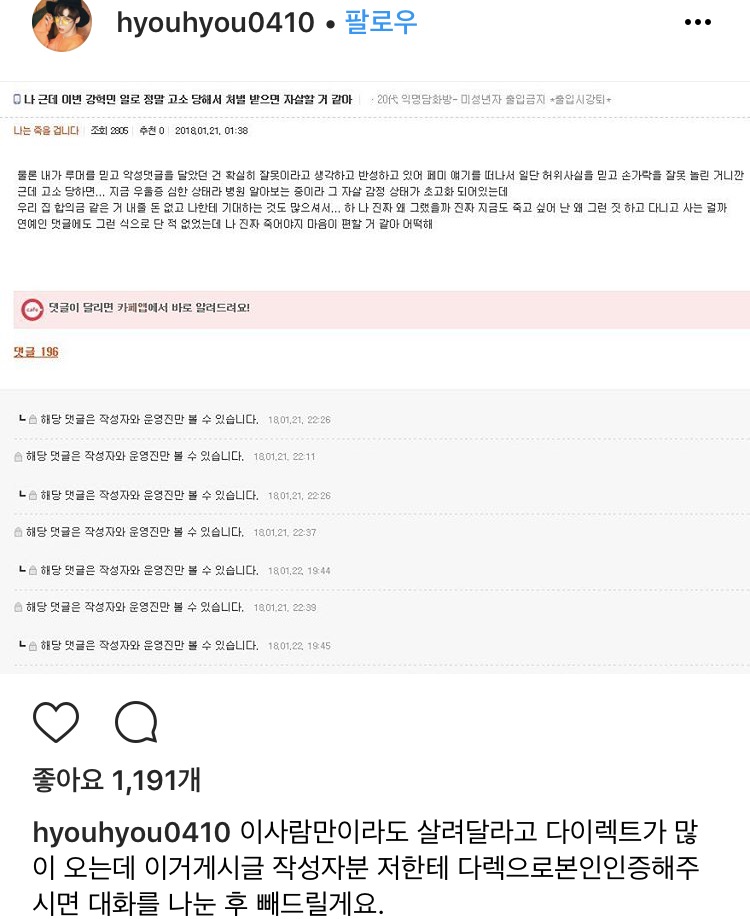Open comments with the speech bubble icon

coord(136,721)
